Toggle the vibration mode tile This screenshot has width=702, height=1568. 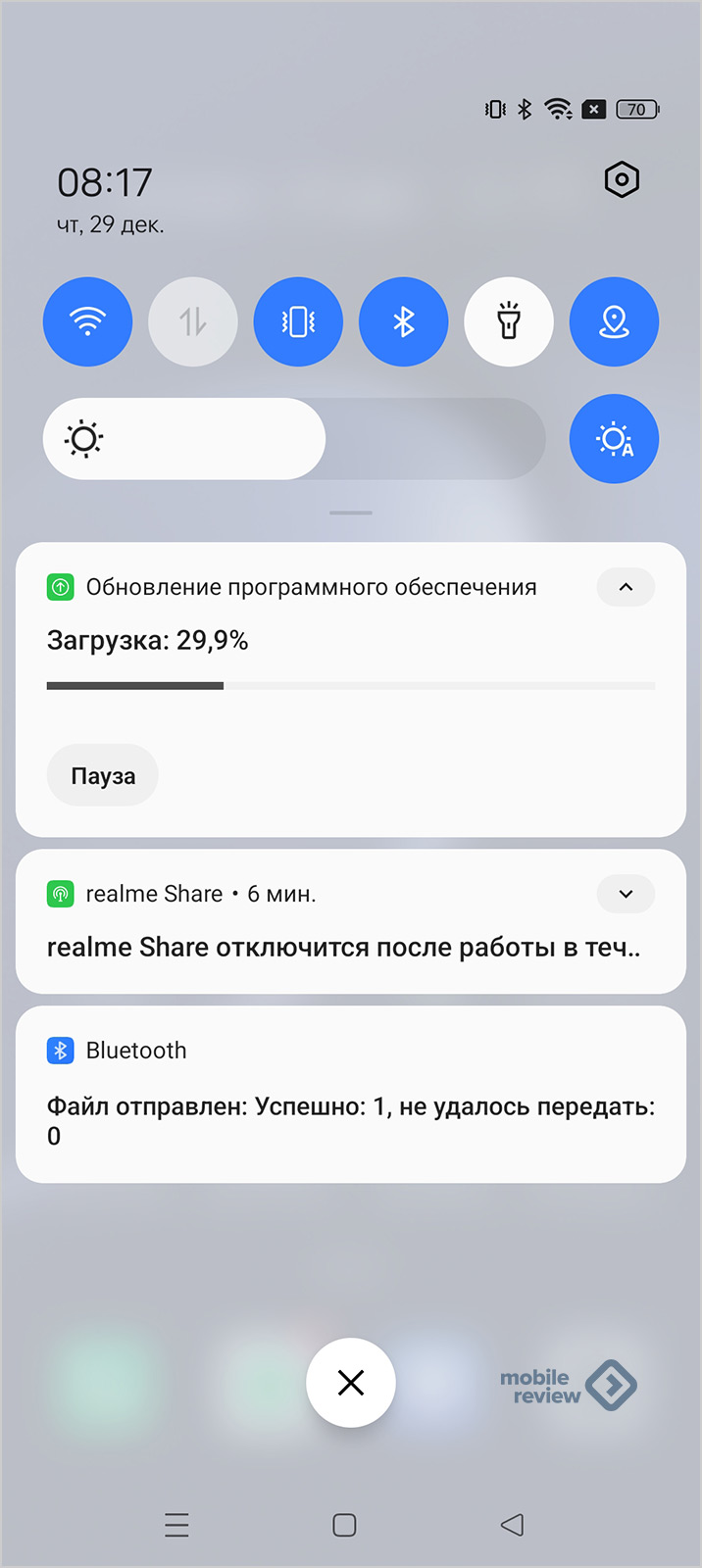298,321
